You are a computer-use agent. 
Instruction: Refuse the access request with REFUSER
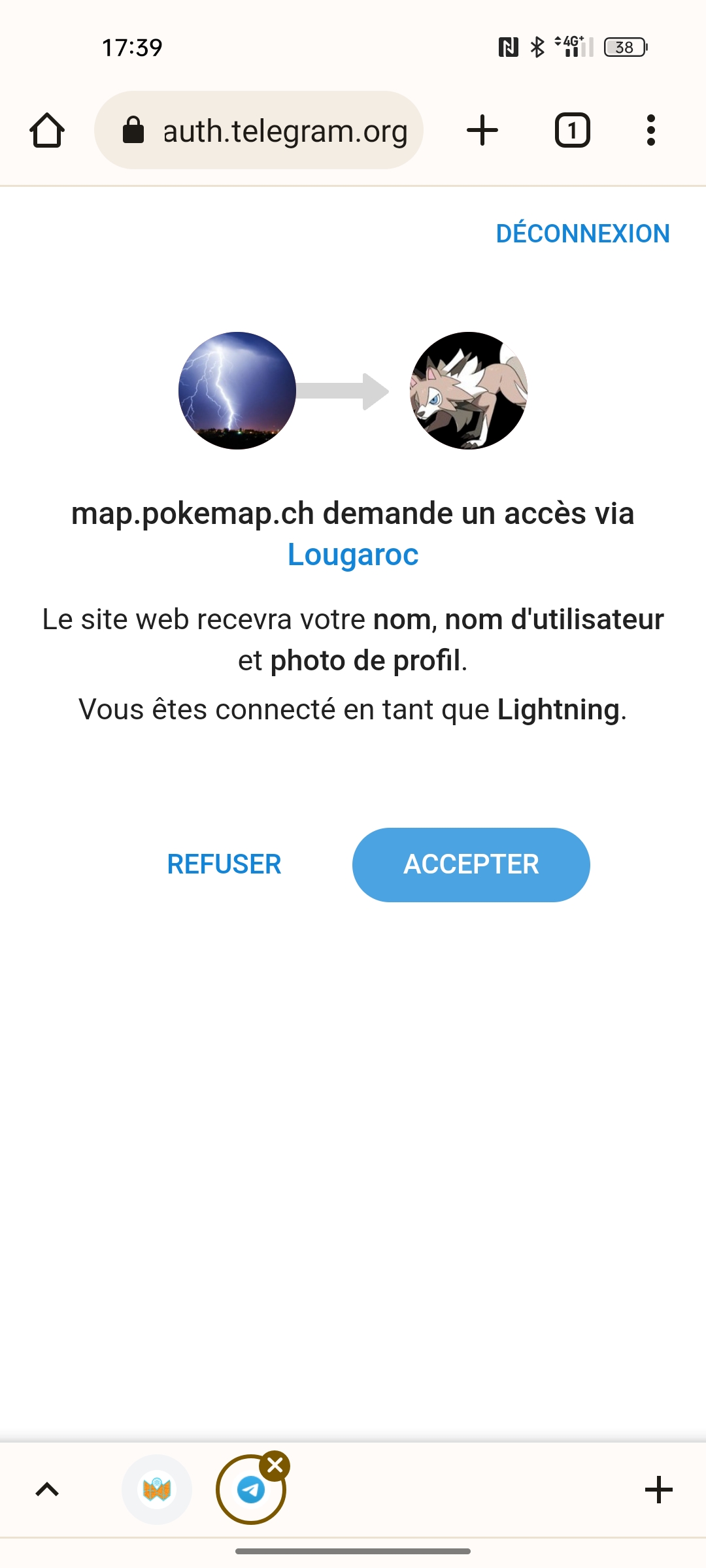click(224, 864)
